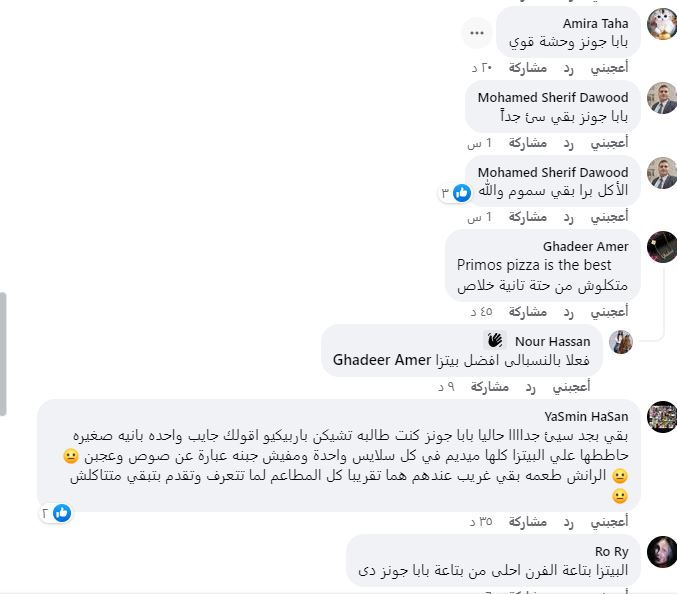Open Ghadeer Amer's profile name
Screen dimensions: 677x594
(x=585, y=246)
